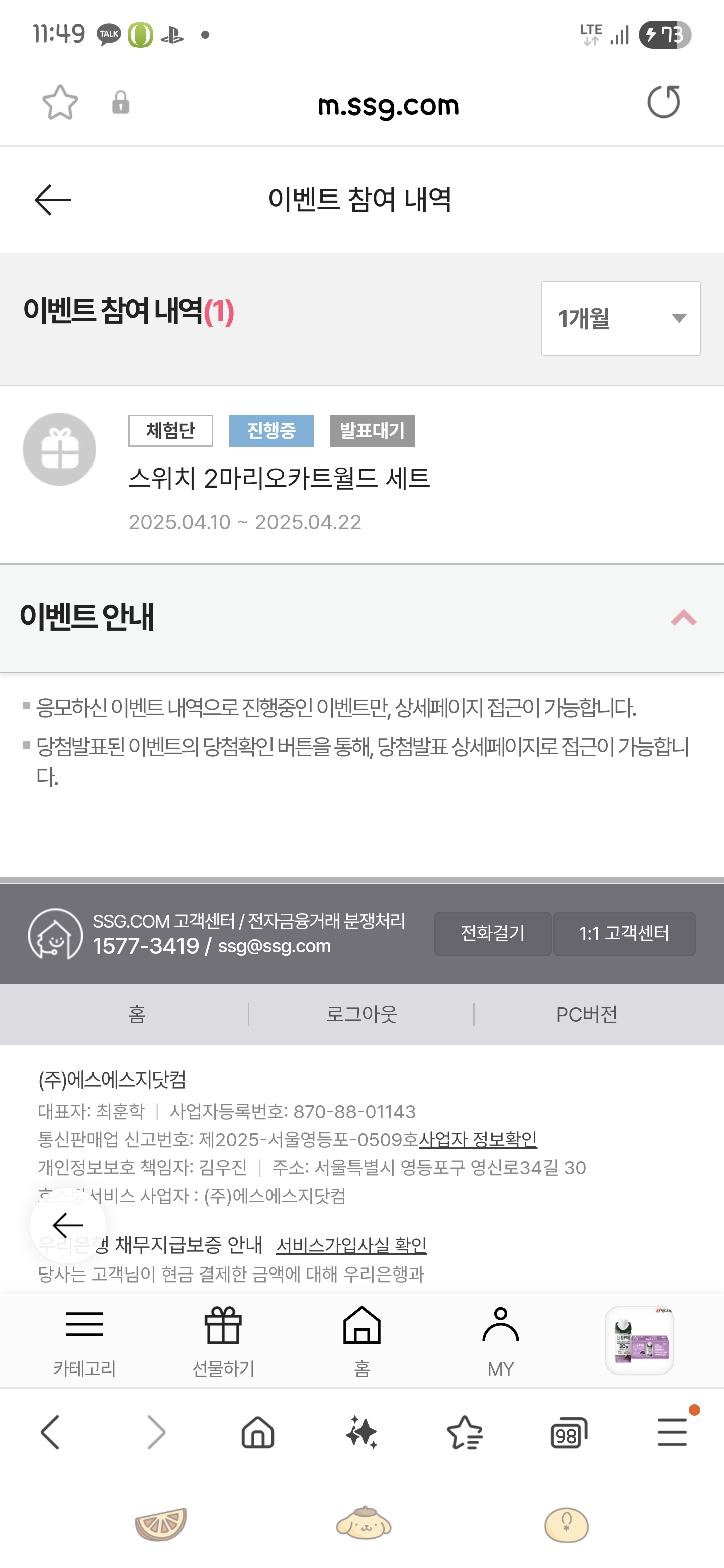Open the browser tabs list showing 98
Screen dimensions: 724x1568
point(568,1433)
